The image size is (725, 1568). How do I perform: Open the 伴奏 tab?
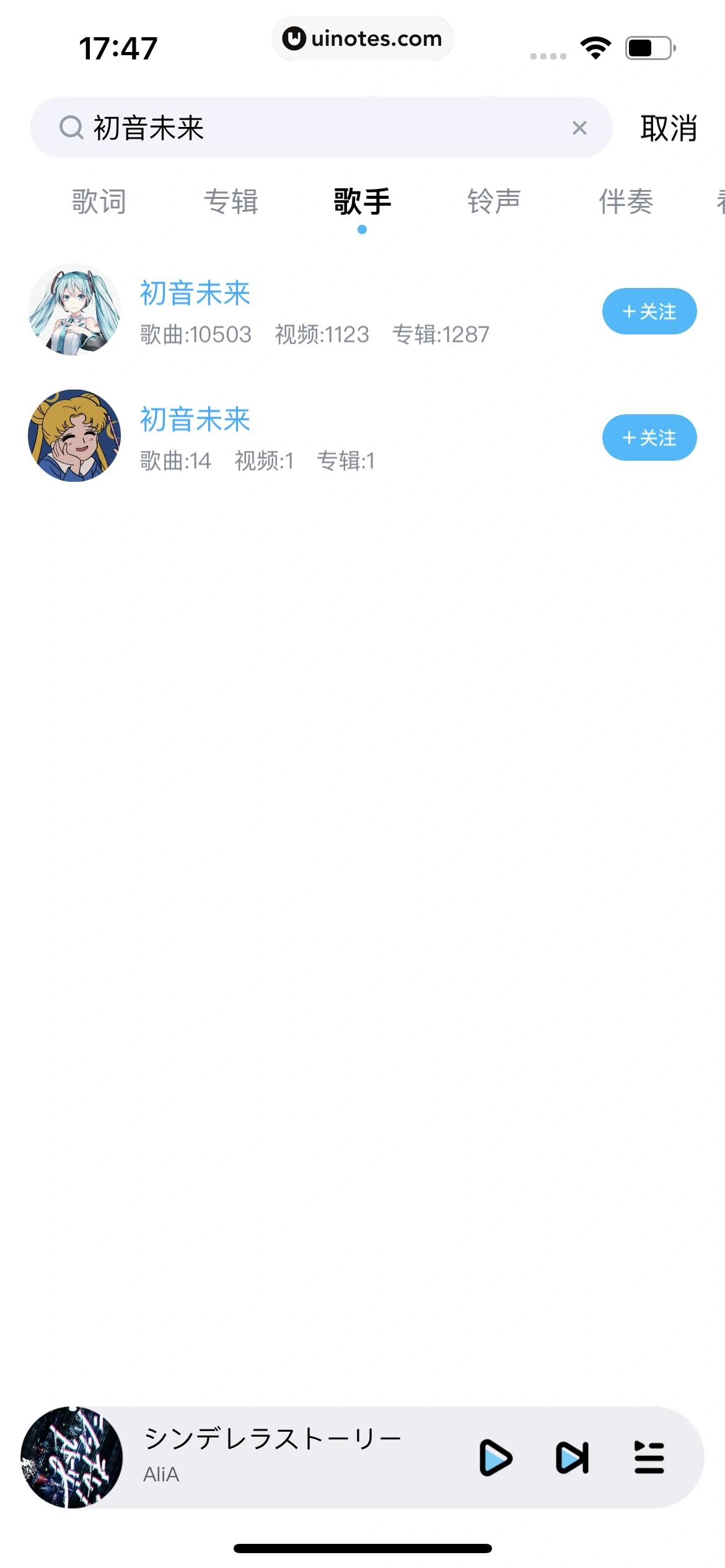(626, 202)
